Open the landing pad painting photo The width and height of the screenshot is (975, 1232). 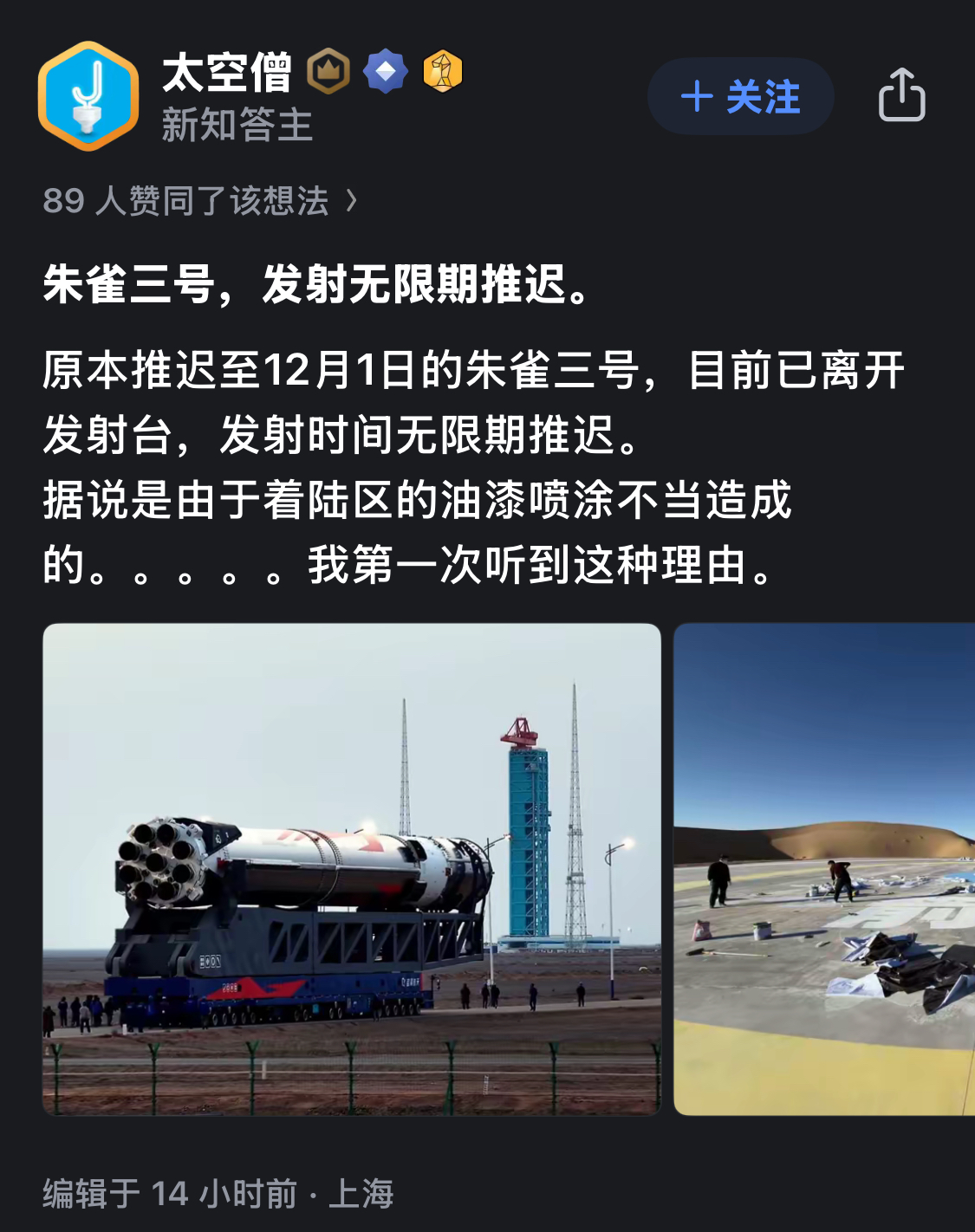[823, 868]
